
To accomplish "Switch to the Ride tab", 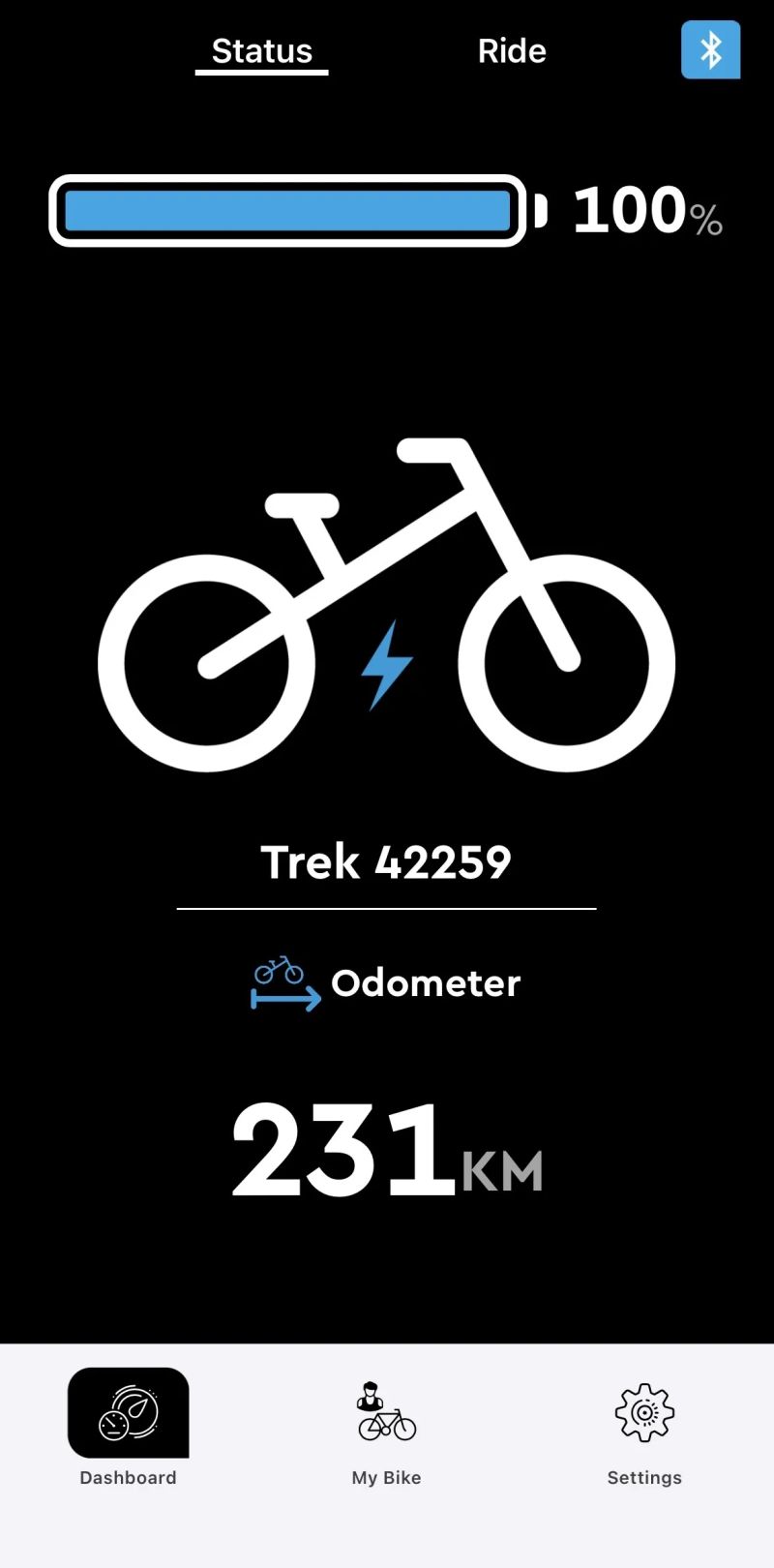I will (511, 50).
